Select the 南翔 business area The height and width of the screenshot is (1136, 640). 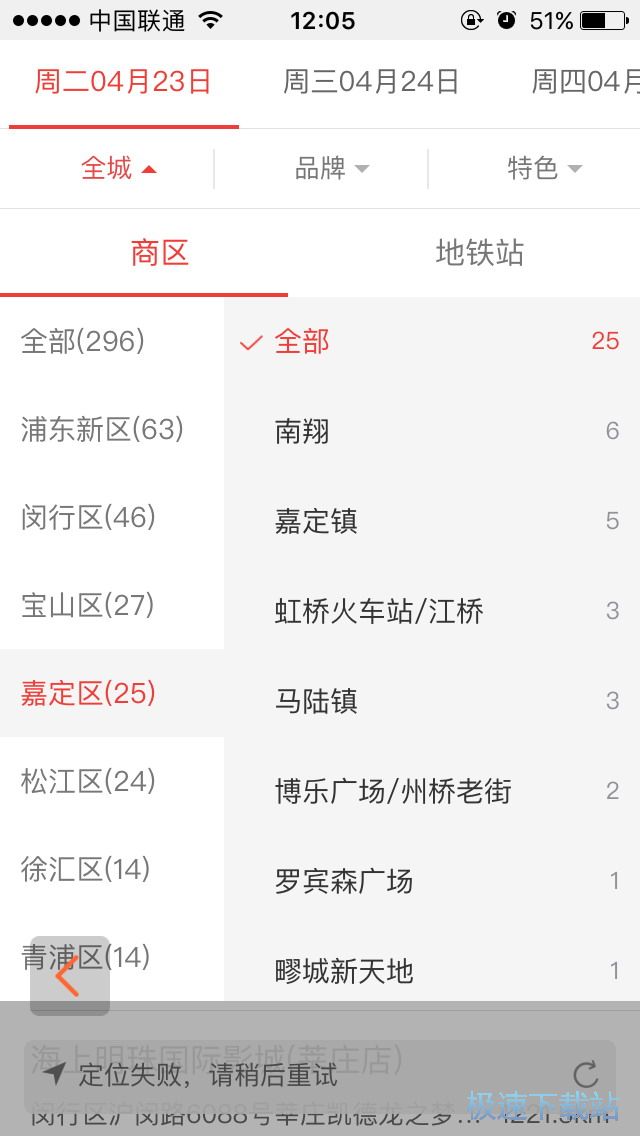[302, 431]
